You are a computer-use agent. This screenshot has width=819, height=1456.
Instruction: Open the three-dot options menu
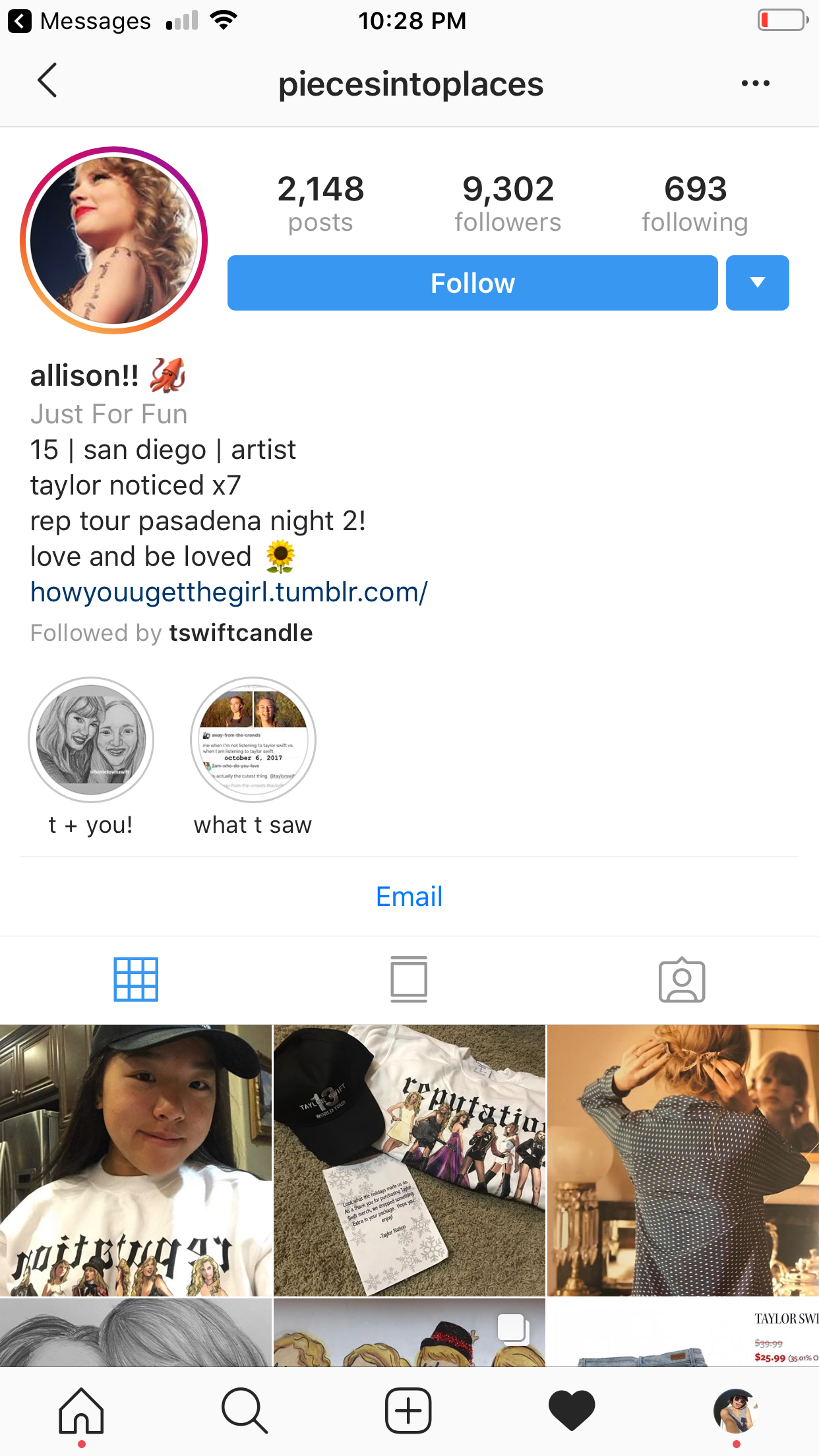pos(755,83)
